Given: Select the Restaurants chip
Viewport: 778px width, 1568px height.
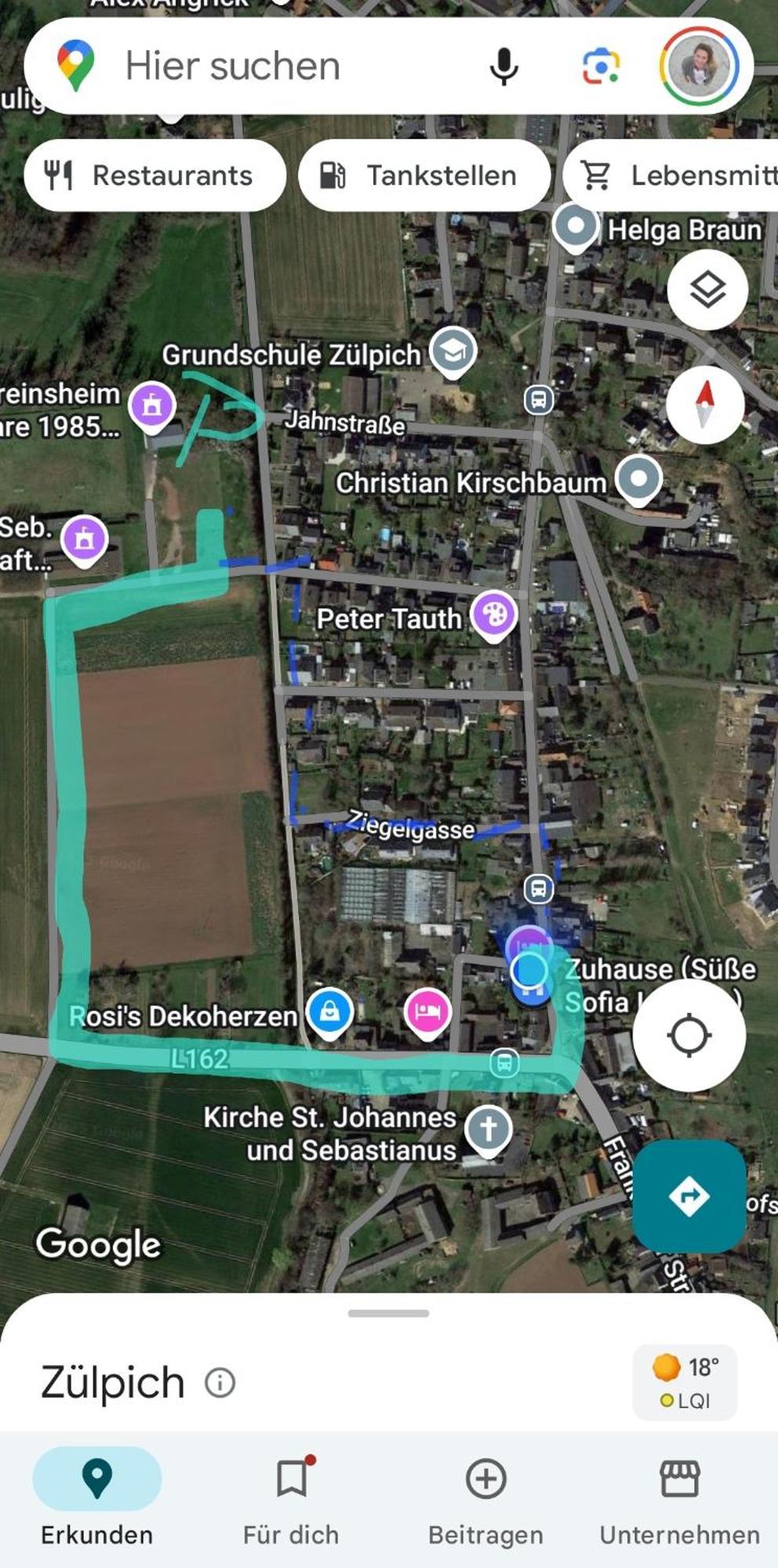Looking at the screenshot, I should 155,176.
